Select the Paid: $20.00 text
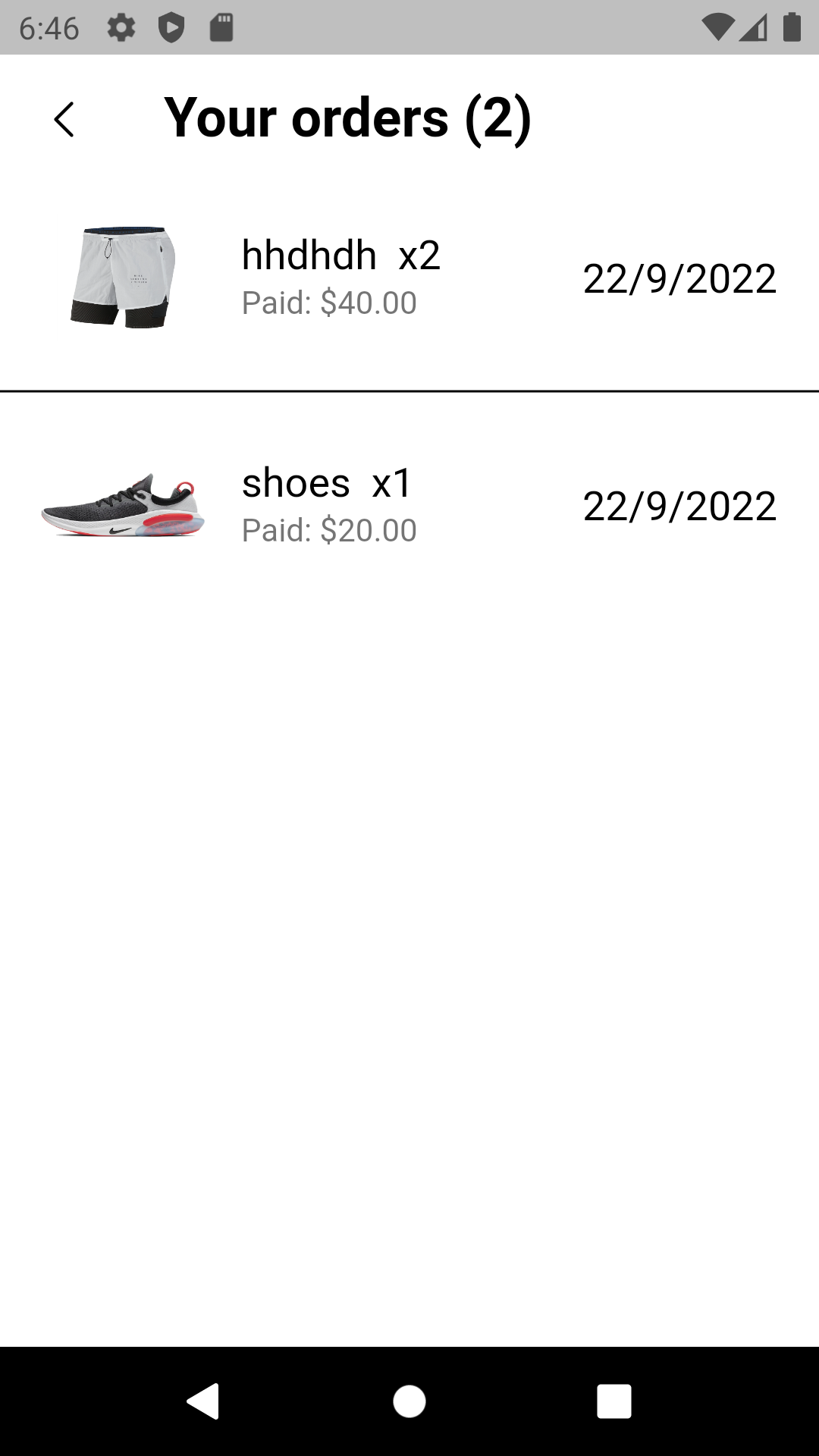 pyautogui.click(x=328, y=531)
